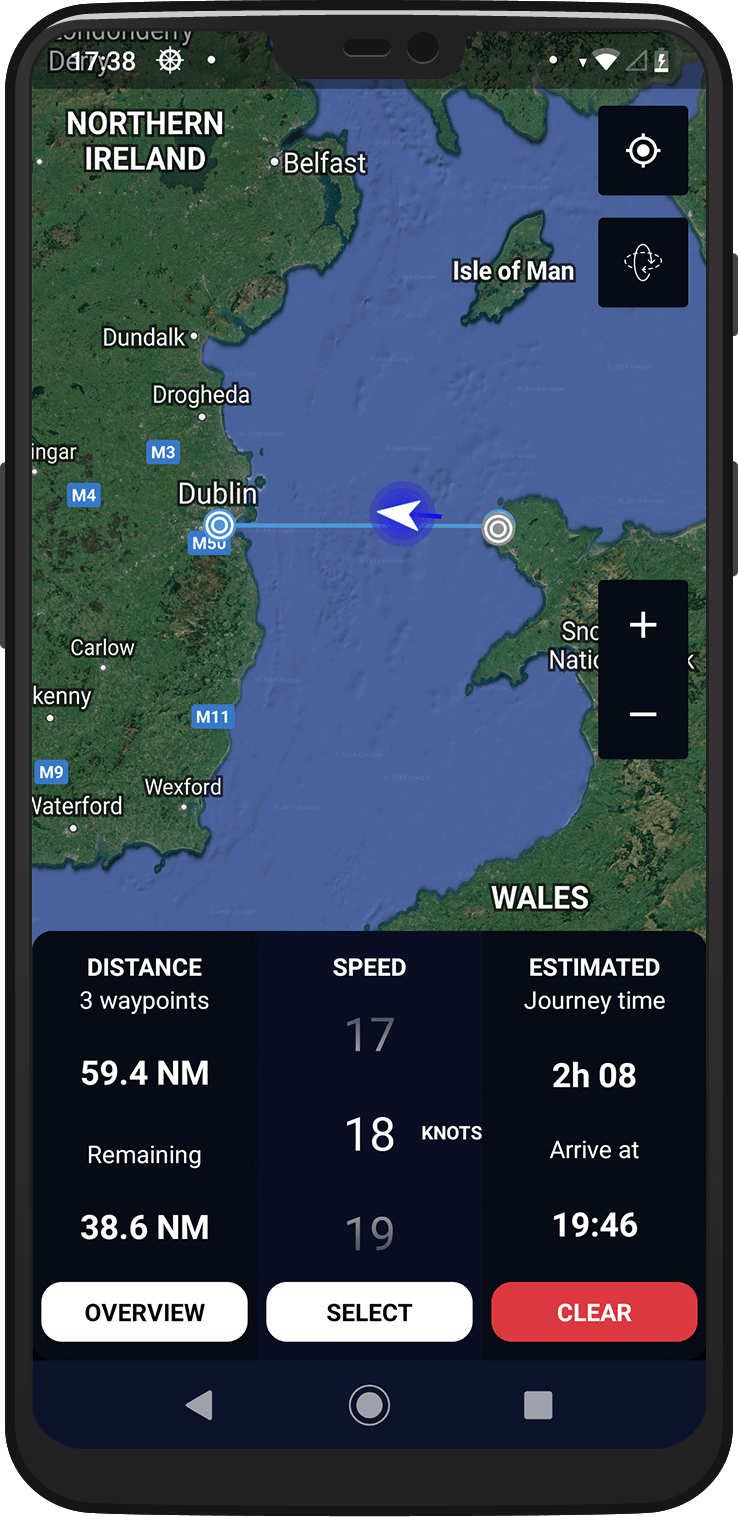
Task: Set speed to 19 knots
Action: pos(369,1232)
